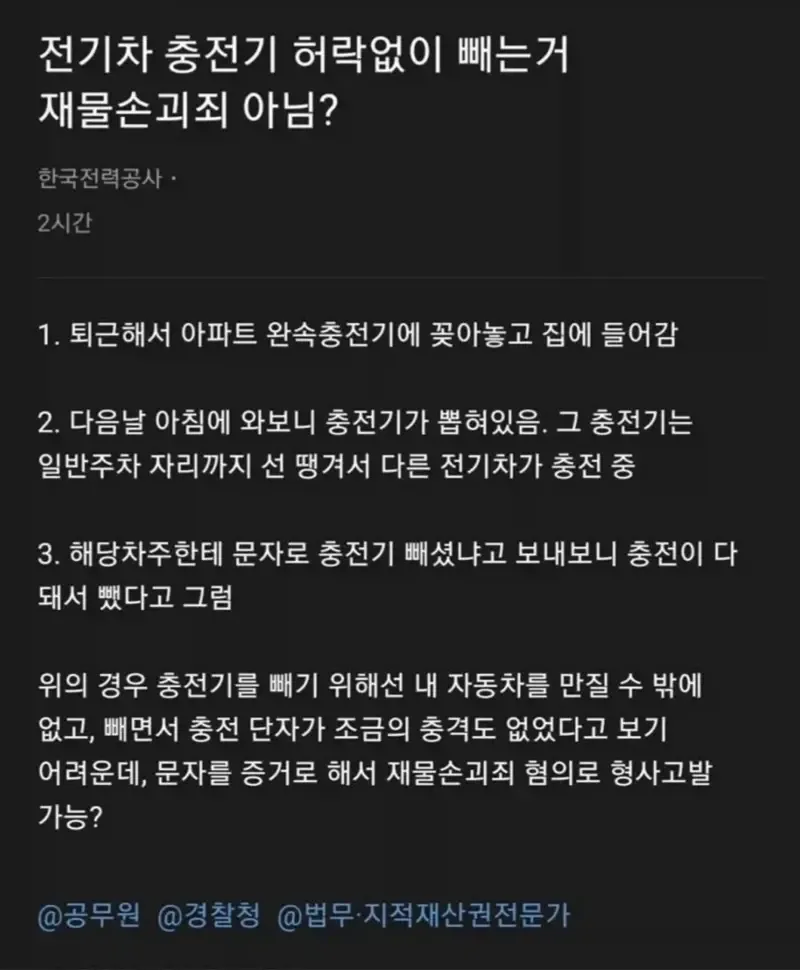Open the @경찰청 mention tag
This screenshot has height=970, width=800.
tap(209, 916)
